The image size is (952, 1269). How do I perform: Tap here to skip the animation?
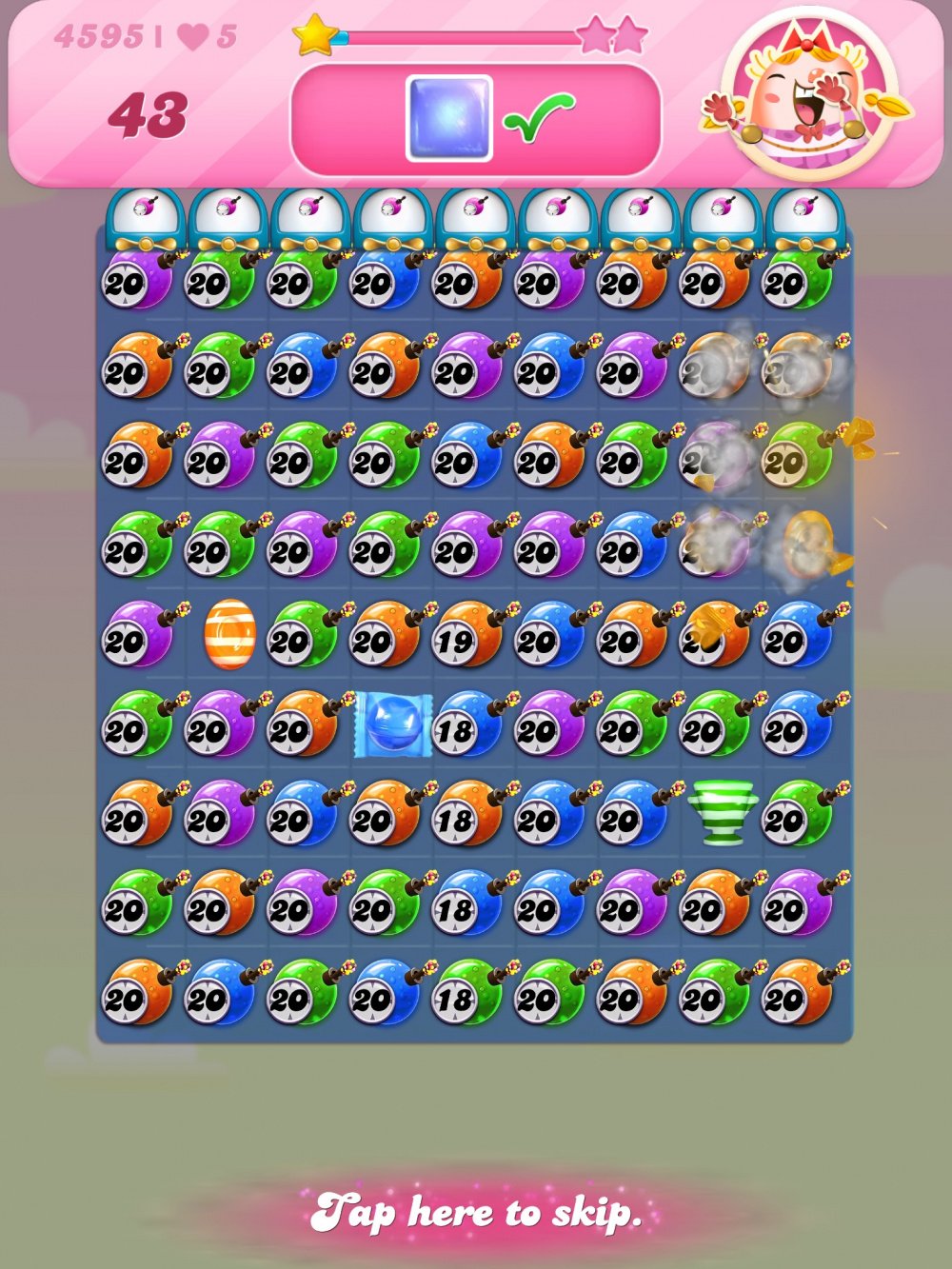tap(476, 1213)
